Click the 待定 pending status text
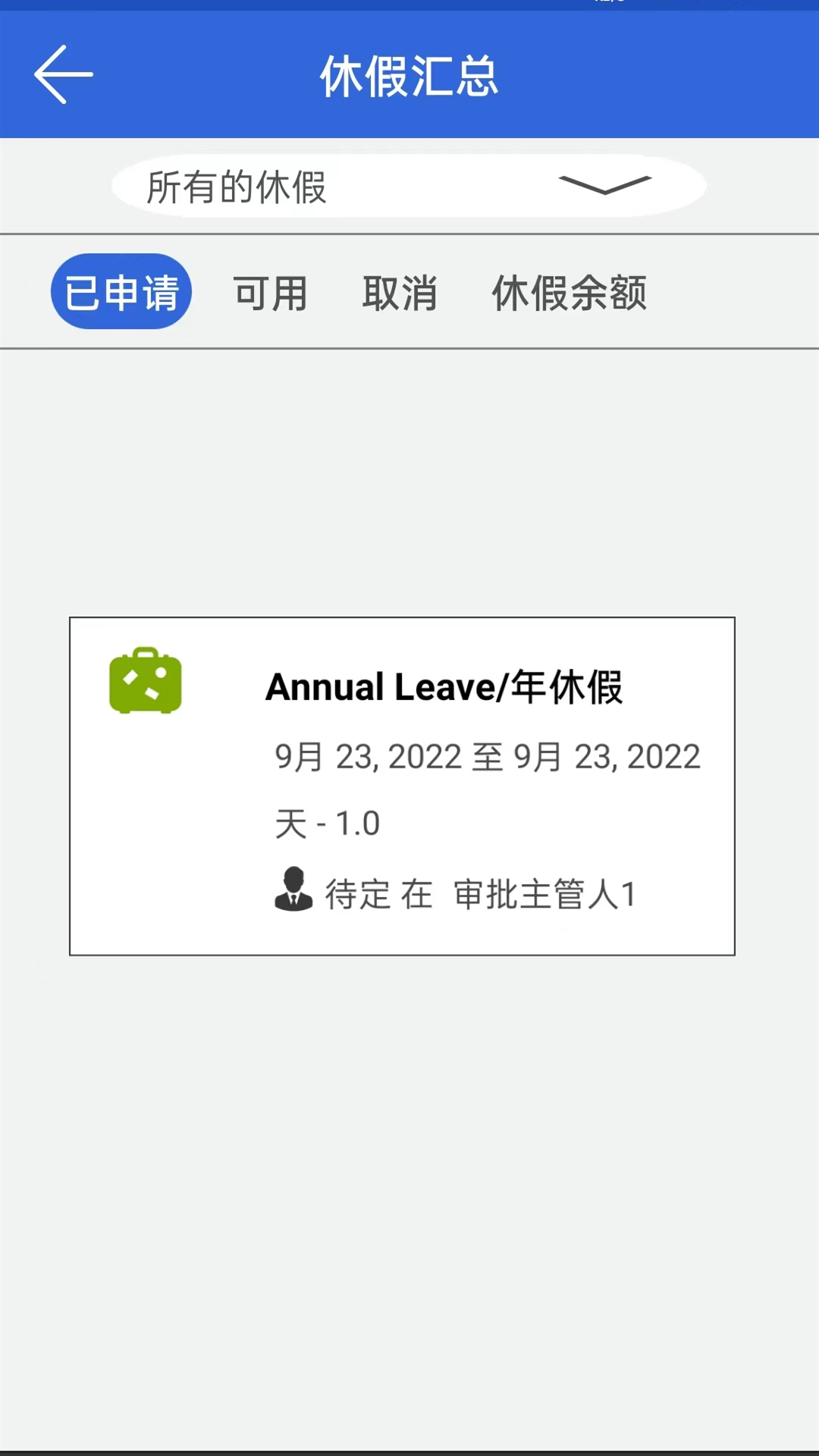 pos(353,895)
